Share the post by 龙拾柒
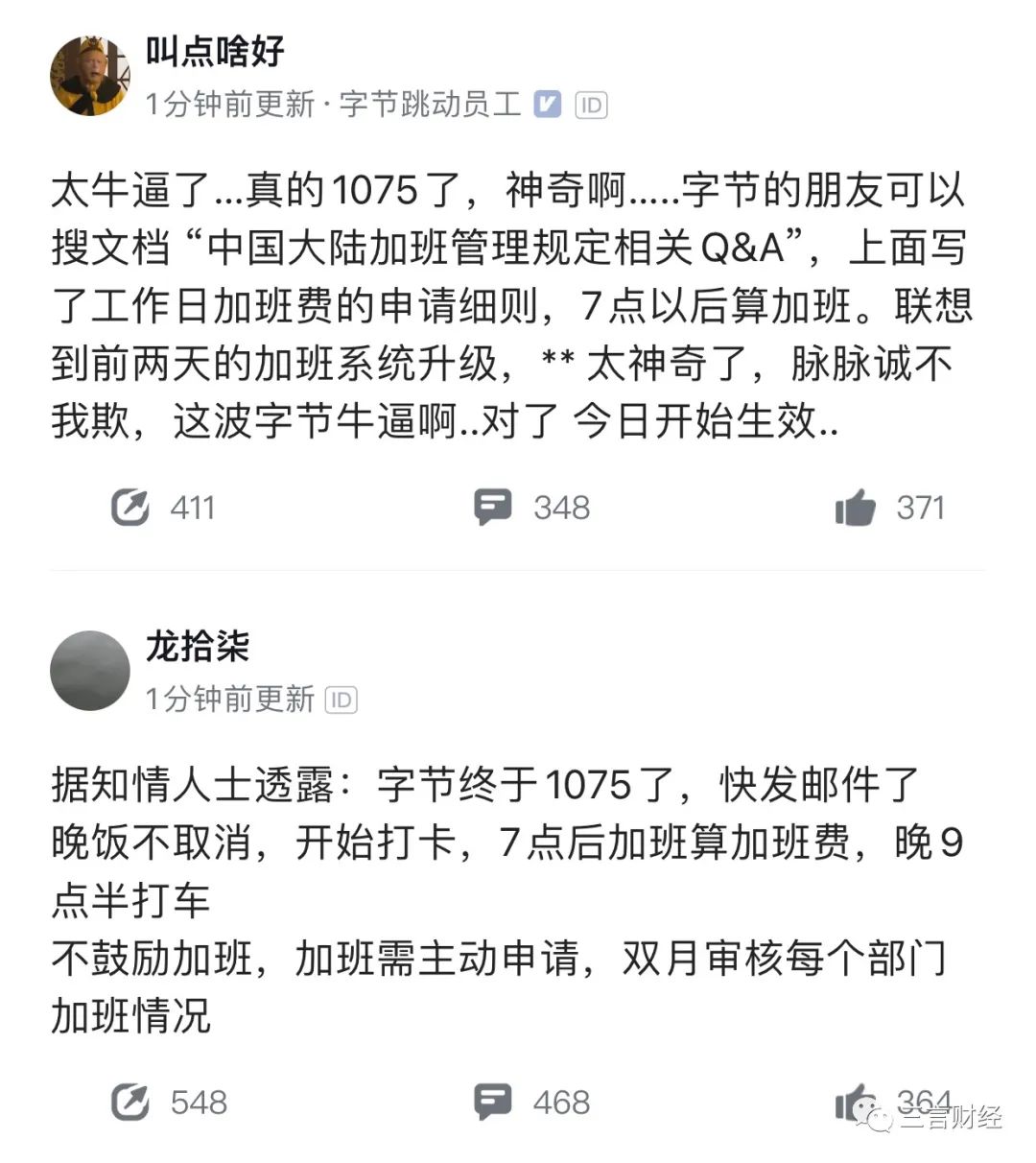This screenshot has height=1163, width=1036. pyautogui.click(x=130, y=1102)
